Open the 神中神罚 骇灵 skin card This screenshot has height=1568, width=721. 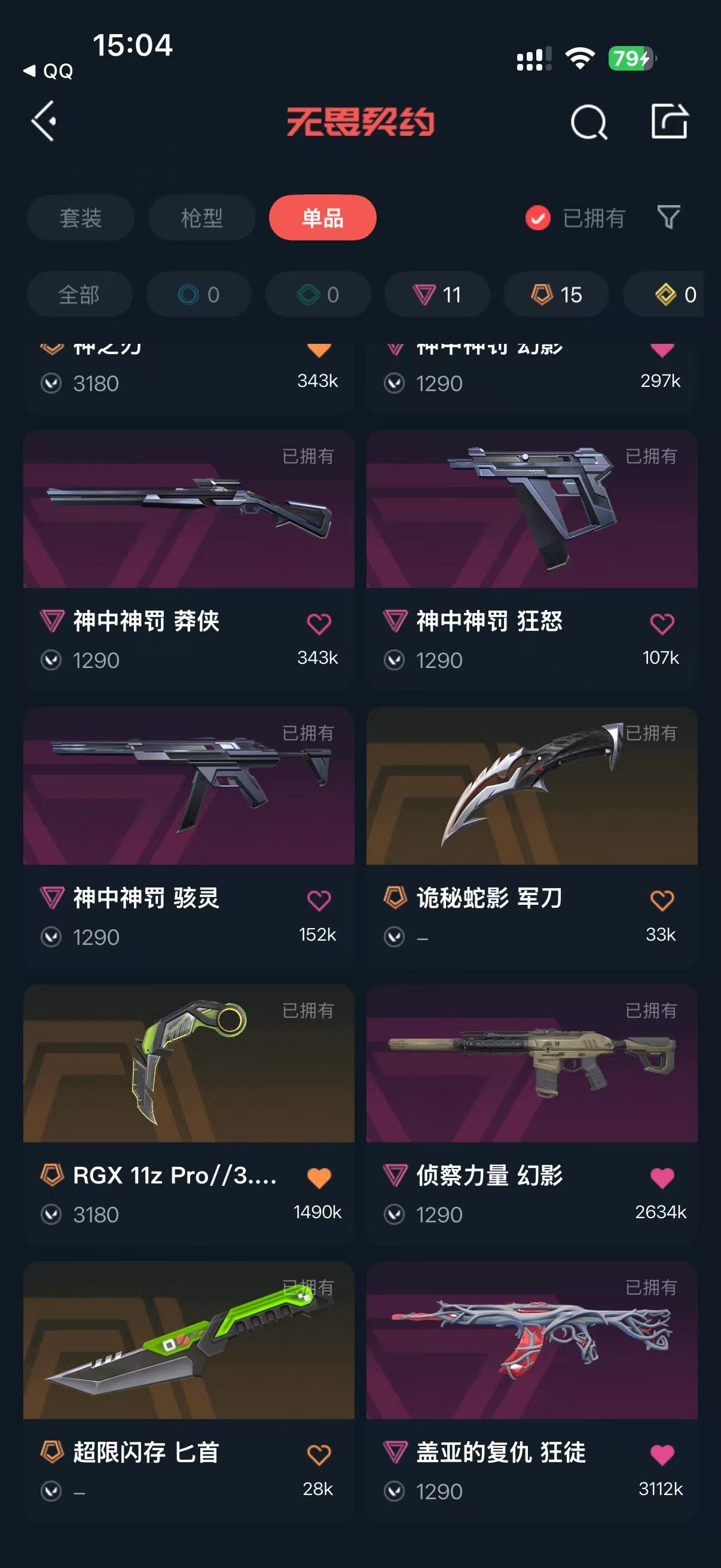[188, 837]
